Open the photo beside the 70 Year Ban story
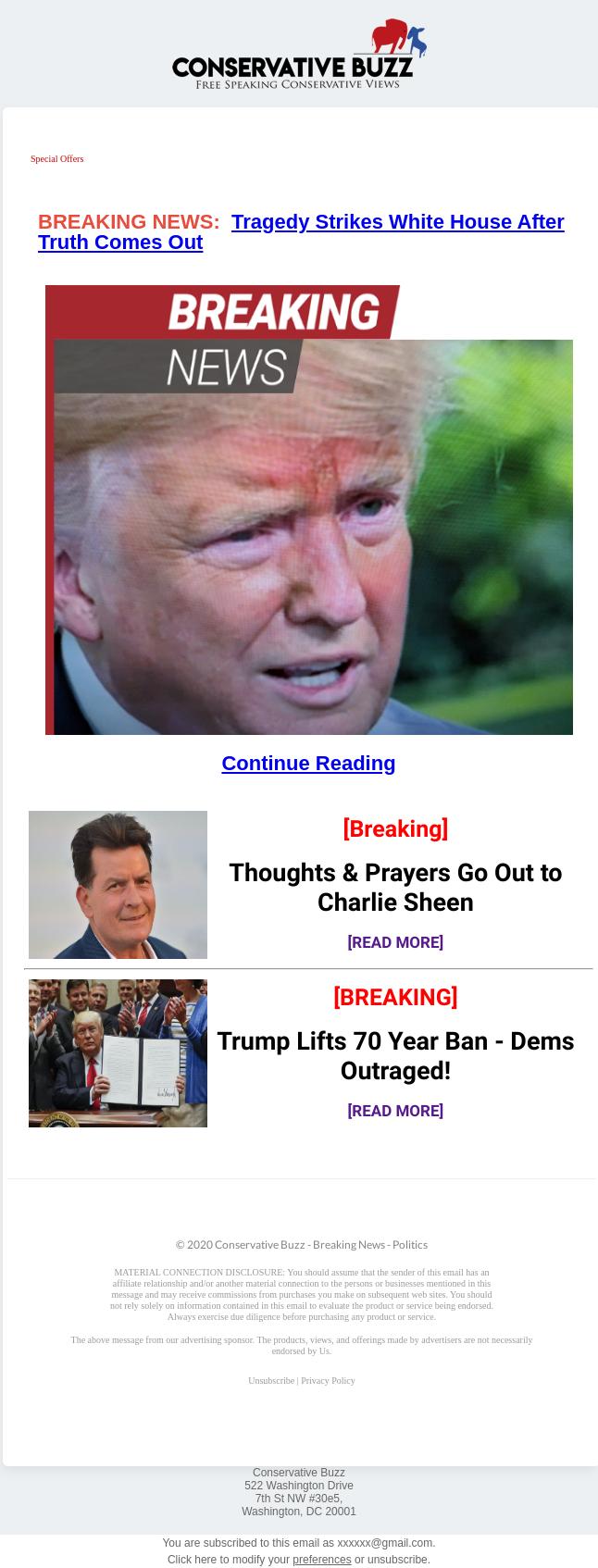Screen dimensions: 598x1568 (118, 1053)
